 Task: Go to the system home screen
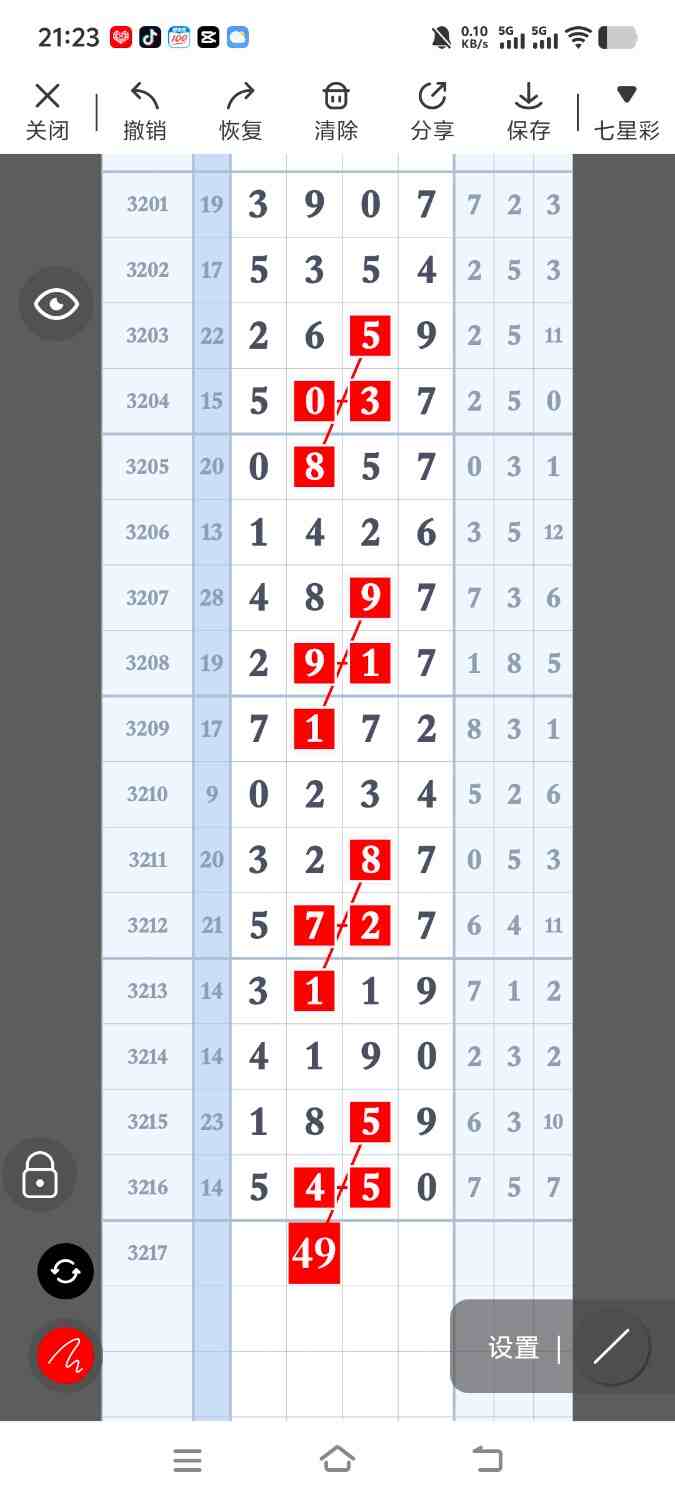point(337,1460)
